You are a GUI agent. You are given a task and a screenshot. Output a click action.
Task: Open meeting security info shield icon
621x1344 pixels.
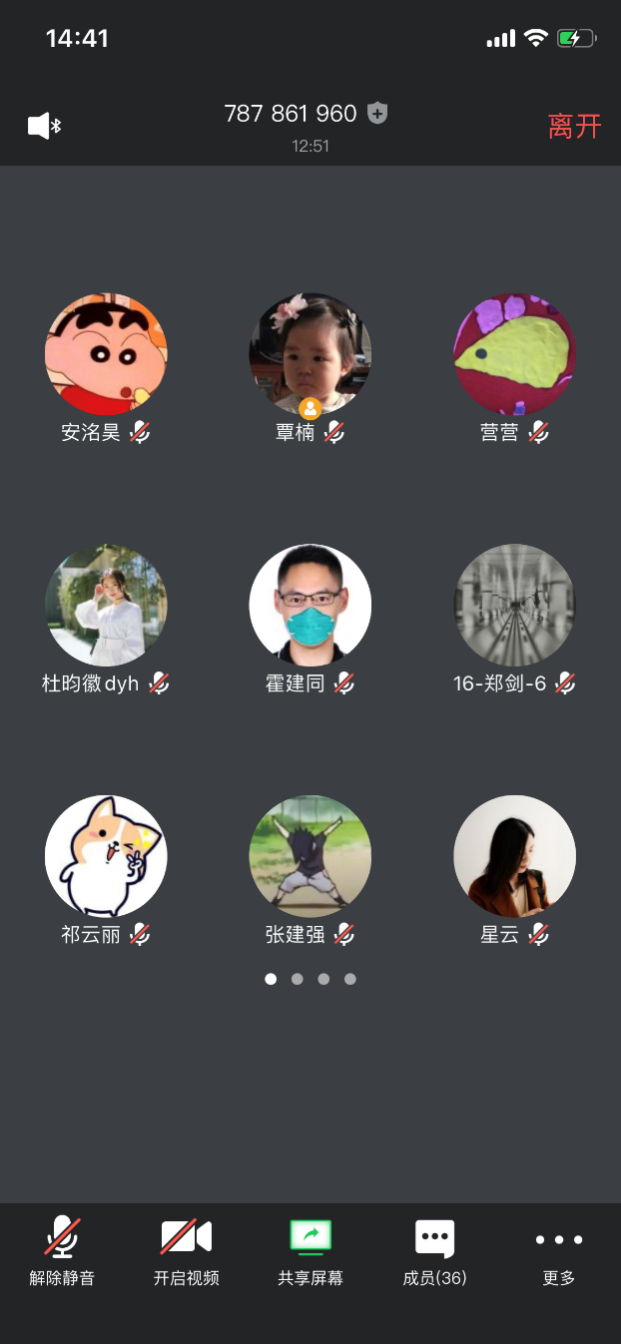[377, 113]
